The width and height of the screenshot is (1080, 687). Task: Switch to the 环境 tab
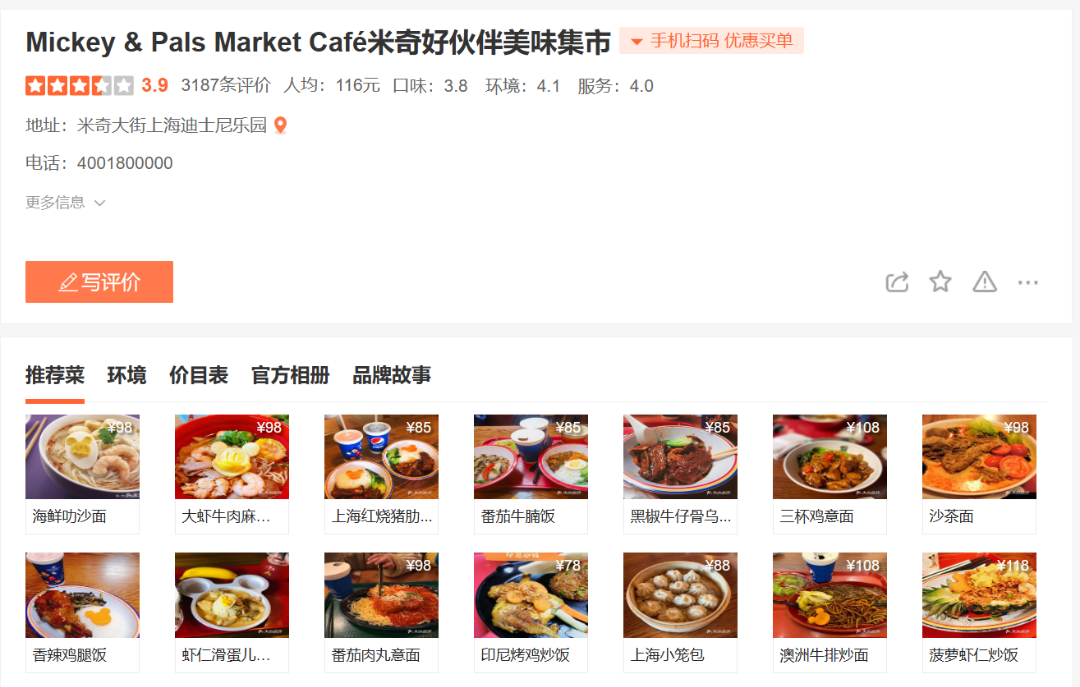[127, 375]
